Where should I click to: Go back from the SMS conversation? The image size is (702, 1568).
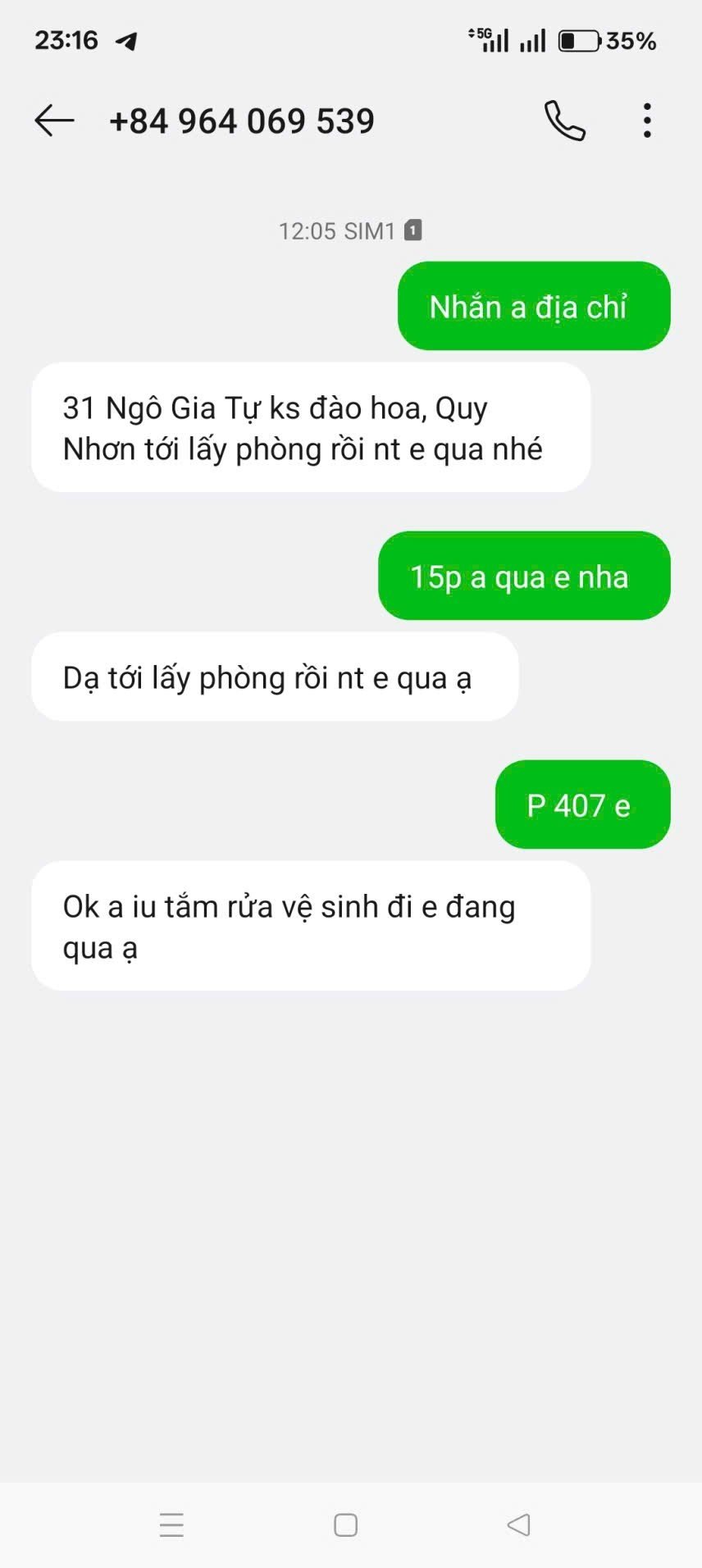[54, 121]
